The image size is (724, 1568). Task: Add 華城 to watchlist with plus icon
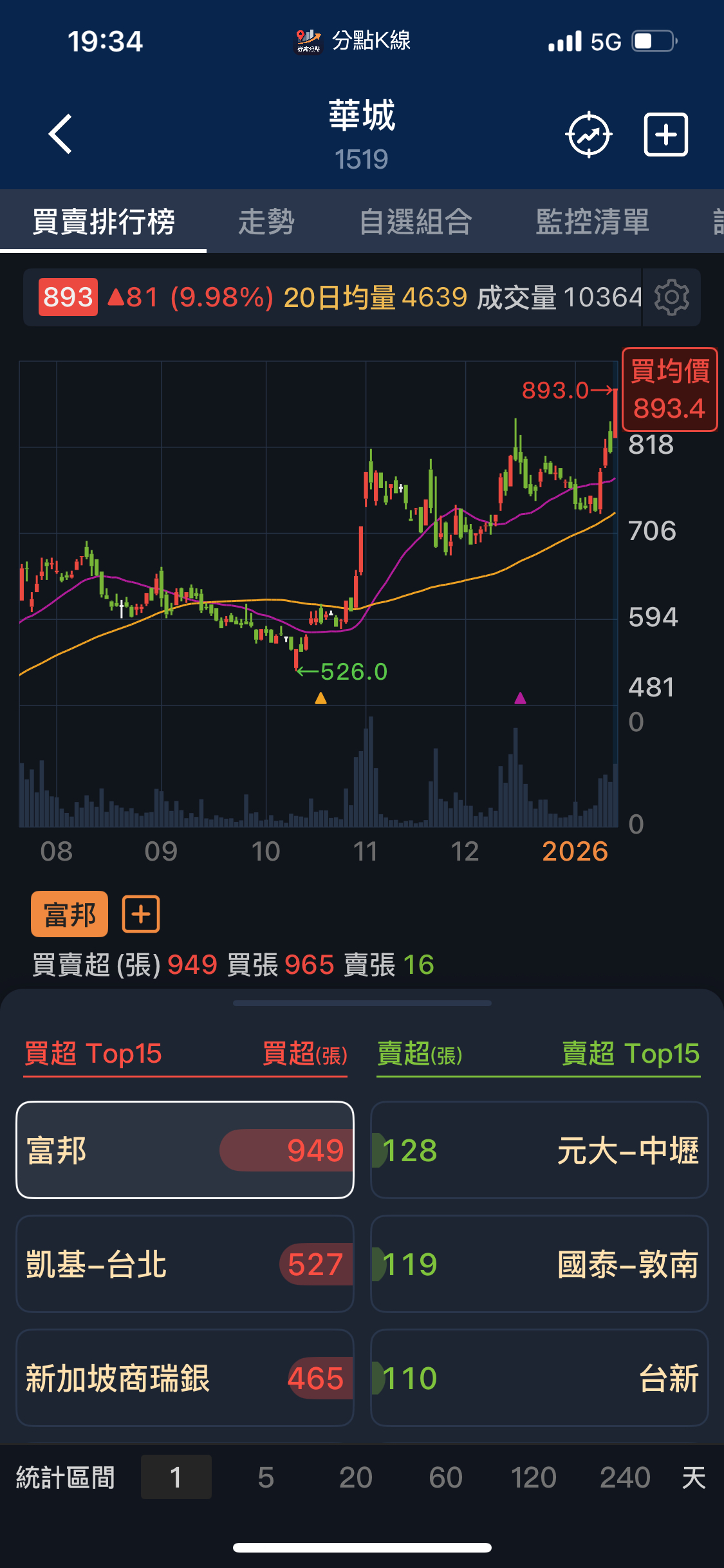(666, 135)
